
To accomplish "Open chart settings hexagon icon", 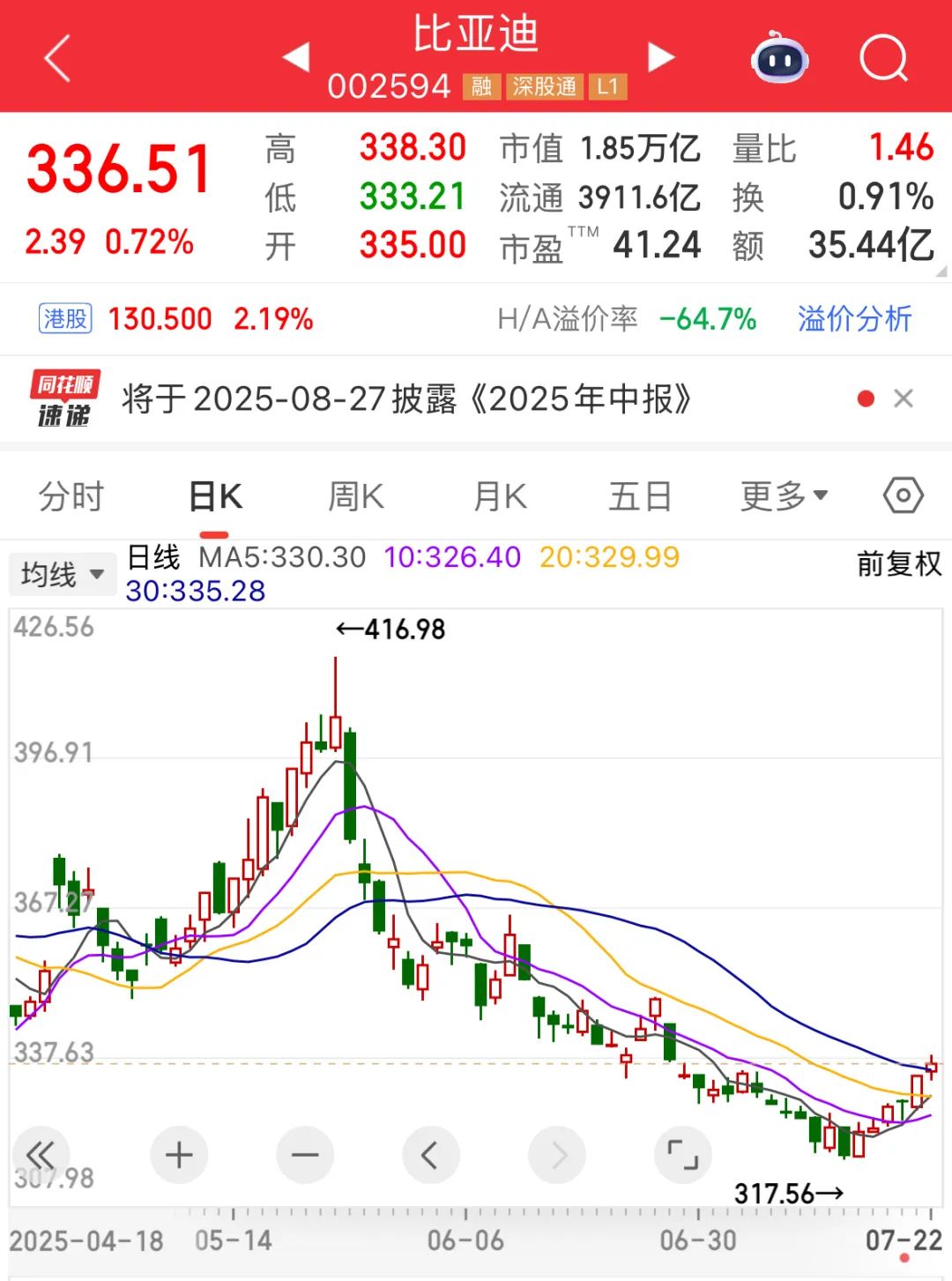I will tap(903, 495).
